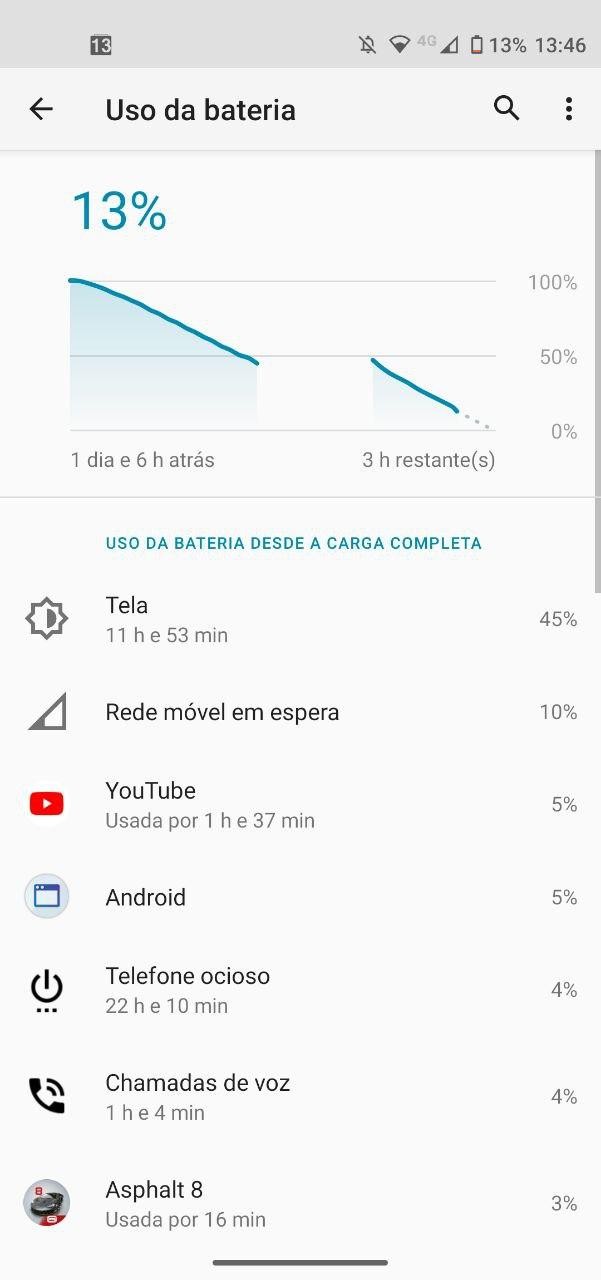
Task: Open YouTube battery usage details
Action: 300,805
